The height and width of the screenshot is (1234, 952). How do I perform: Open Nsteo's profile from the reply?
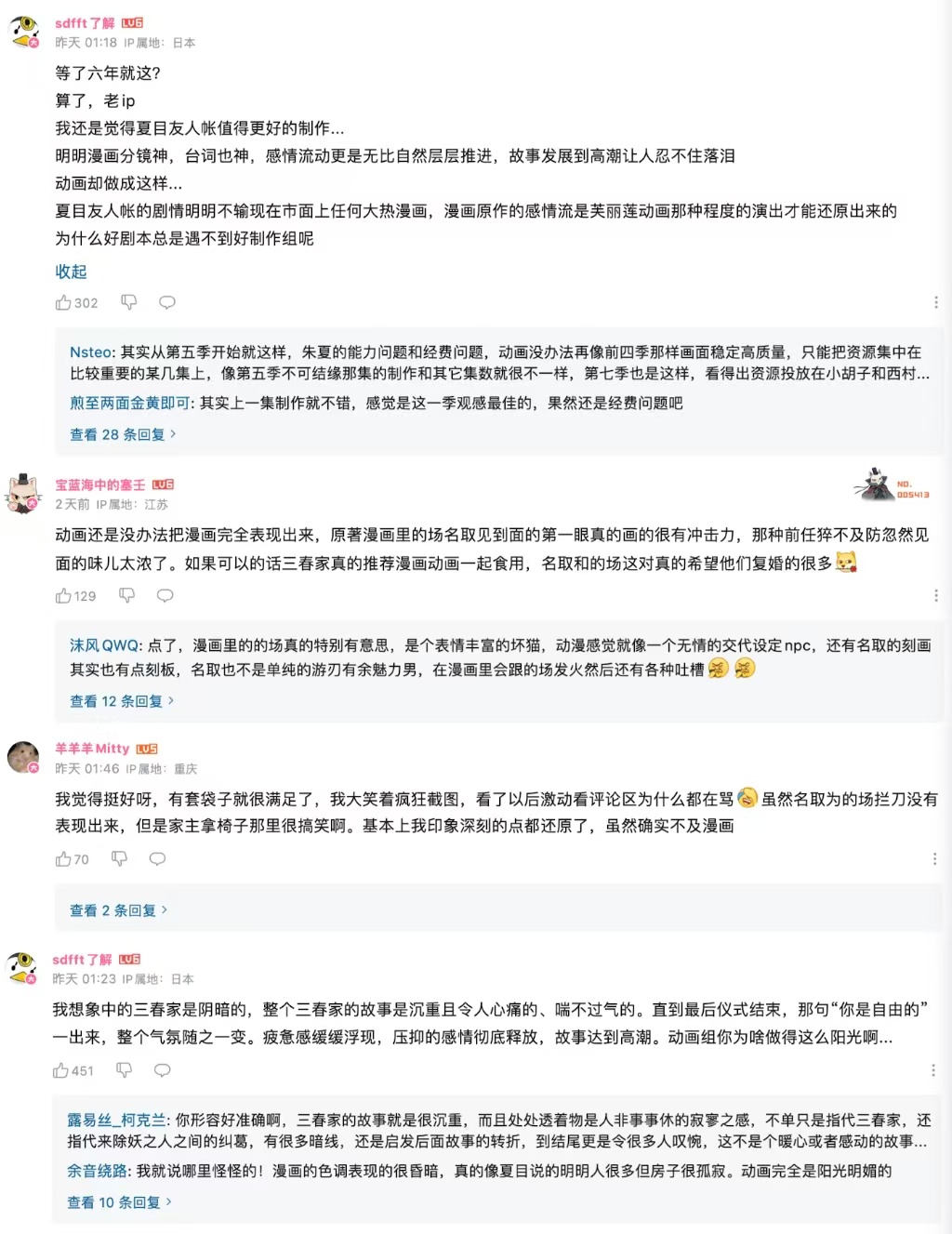[x=91, y=352]
